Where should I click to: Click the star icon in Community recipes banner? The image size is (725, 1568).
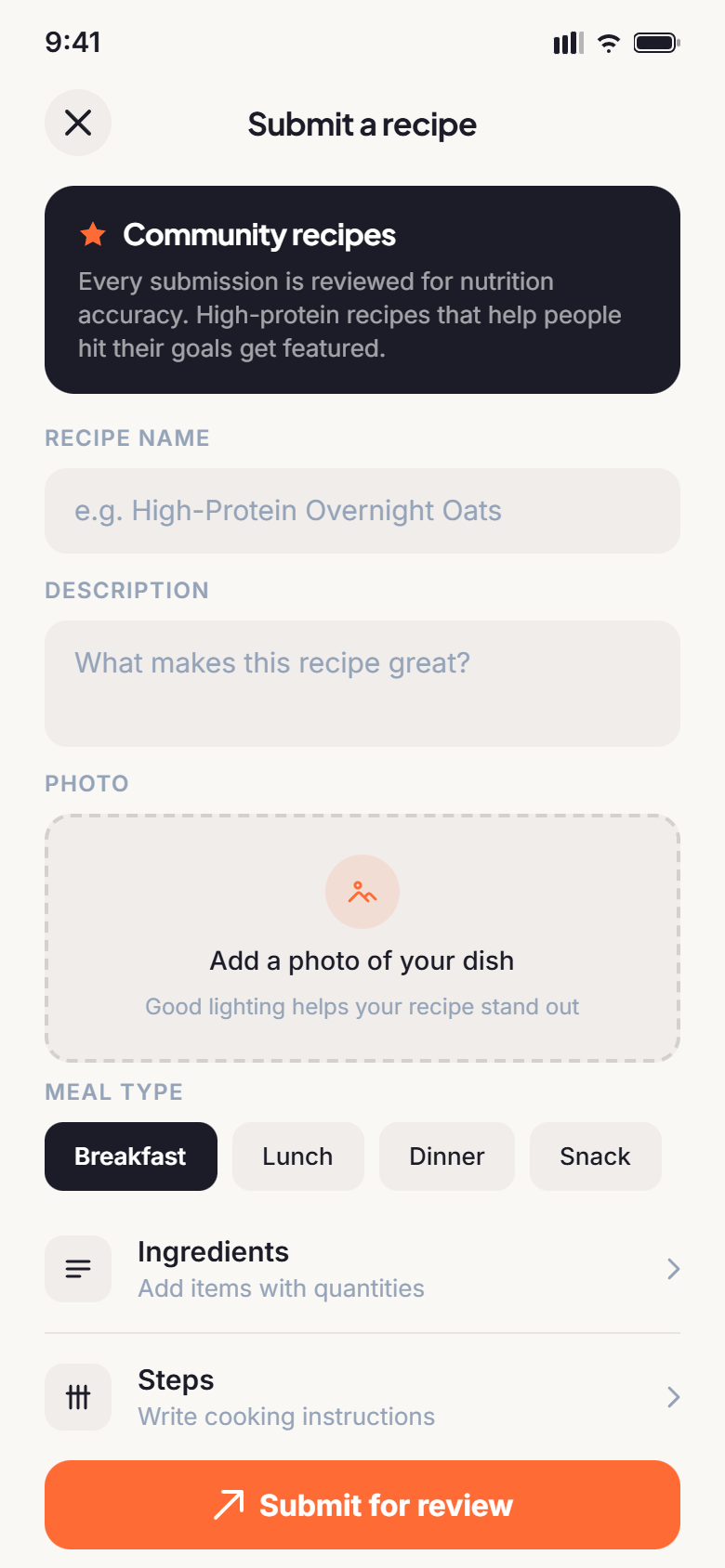[91, 235]
